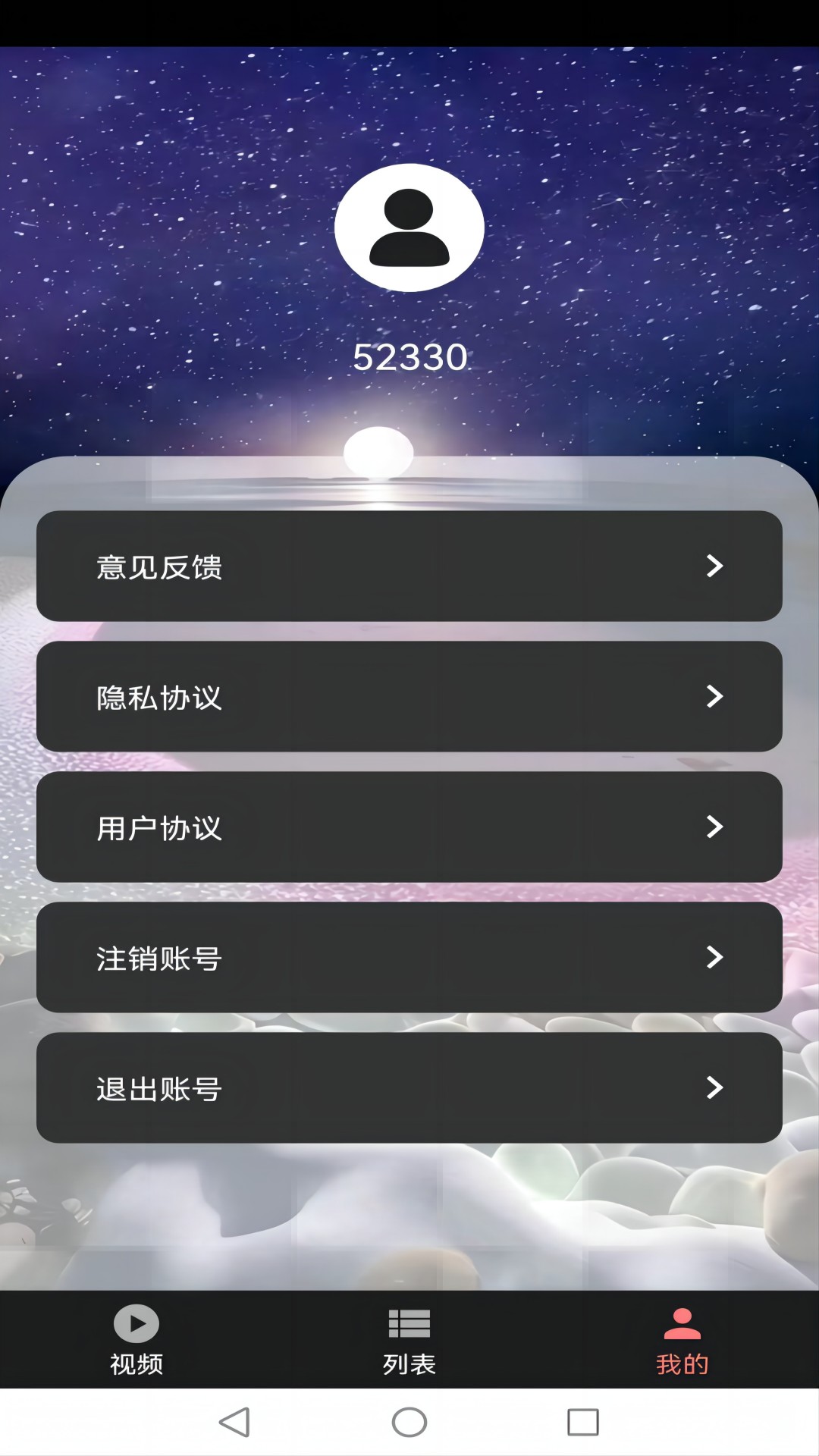The height and width of the screenshot is (1456, 819).
Task: Tap 注销账号 to delete account
Action: coord(409,959)
